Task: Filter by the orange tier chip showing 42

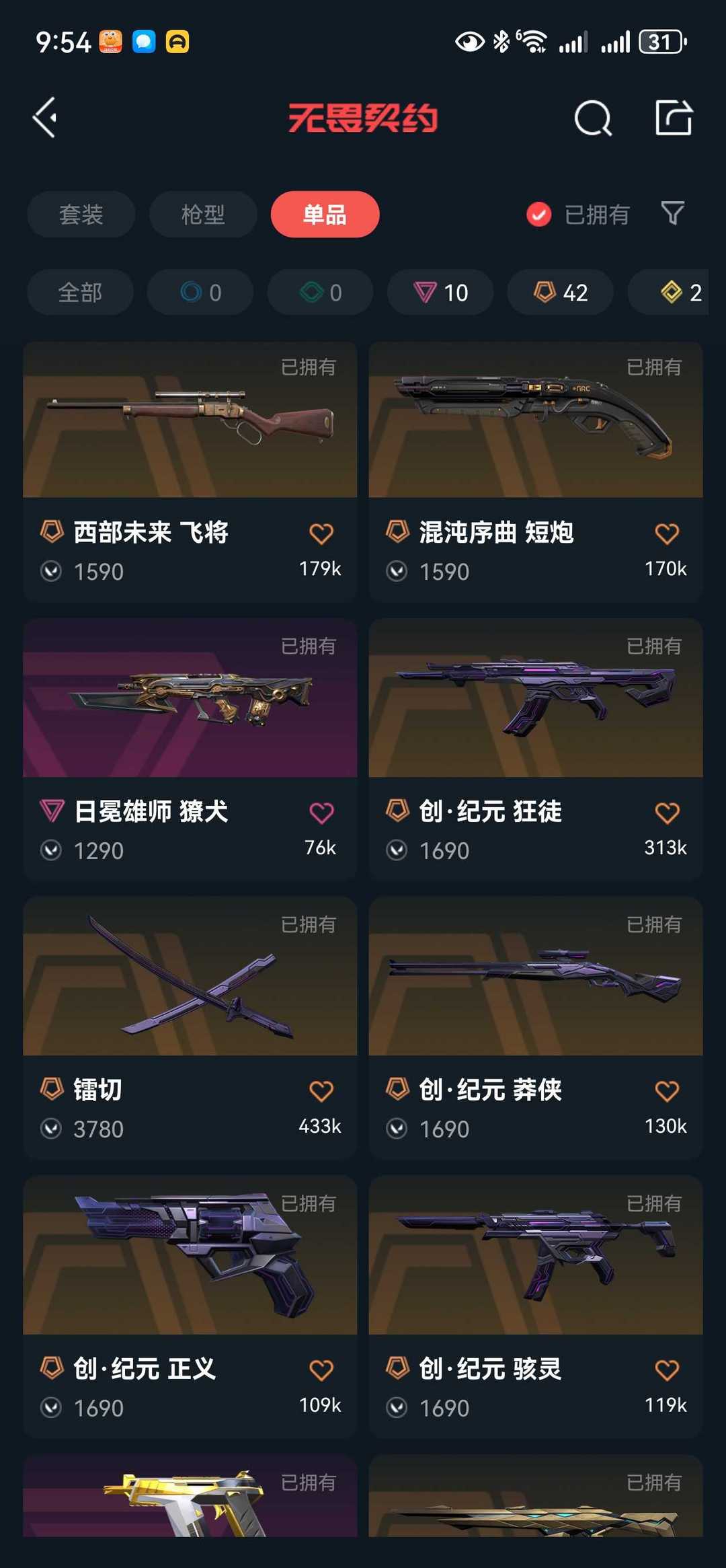Action: coord(561,292)
